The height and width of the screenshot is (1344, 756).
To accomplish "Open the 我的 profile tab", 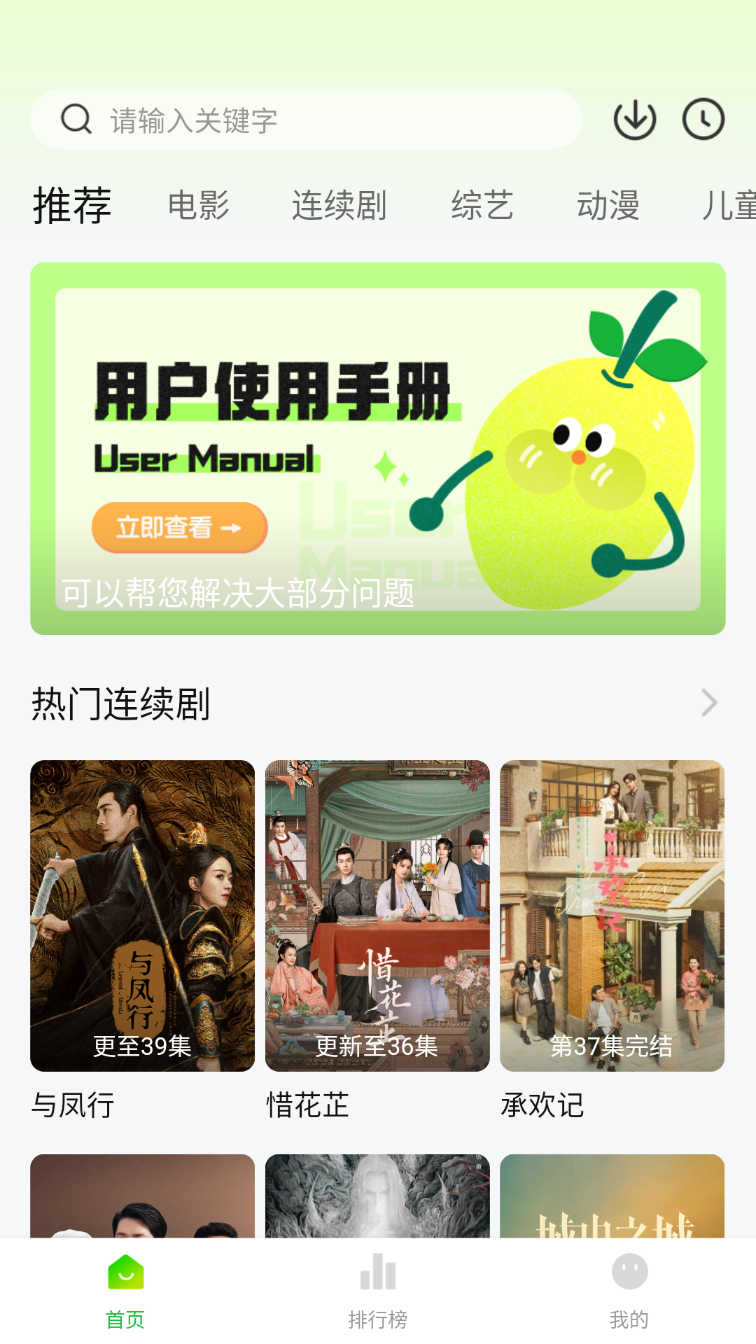I will [630, 1292].
